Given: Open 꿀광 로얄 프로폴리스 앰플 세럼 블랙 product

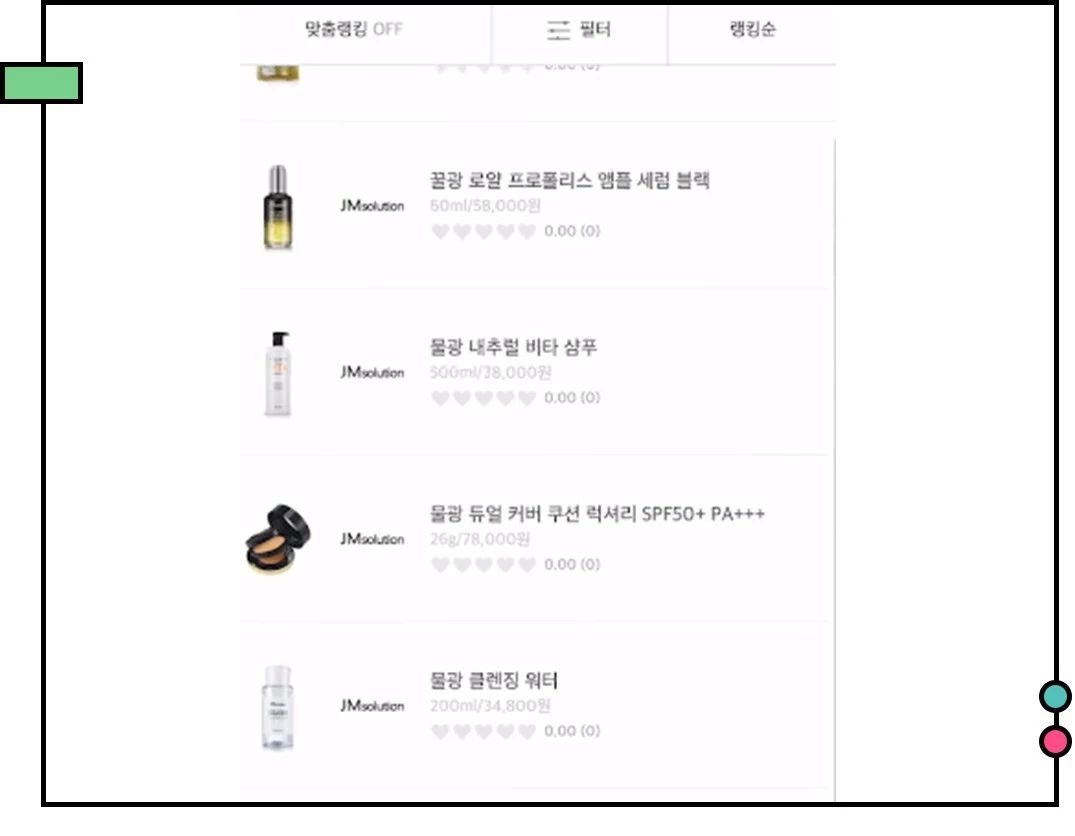Looking at the screenshot, I should coord(569,181).
